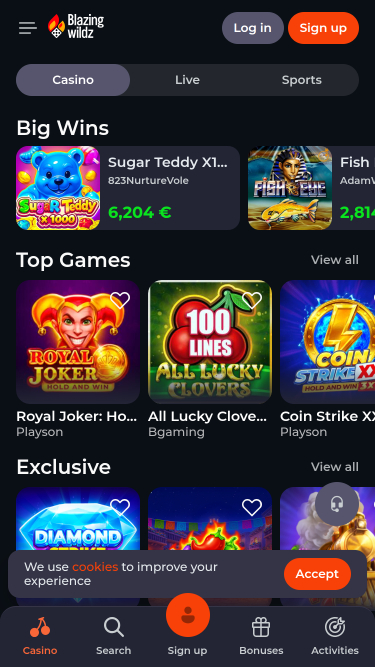Open Bonuses in bottom navigation
Screen dimensions: 375x667
point(261,636)
